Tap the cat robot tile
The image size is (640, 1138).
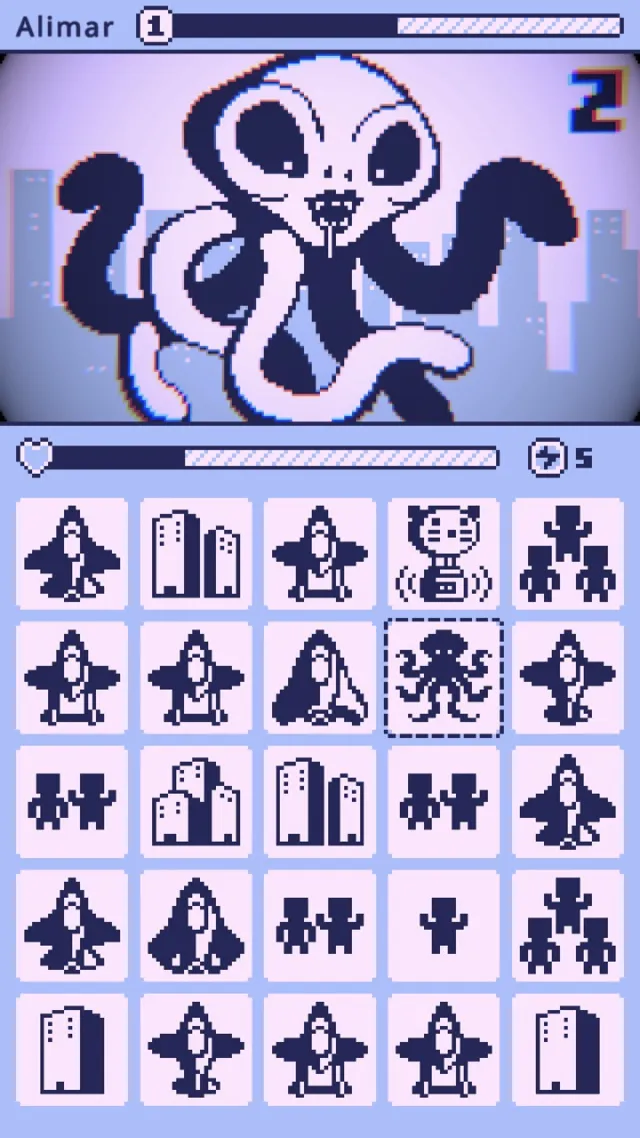pos(444,553)
